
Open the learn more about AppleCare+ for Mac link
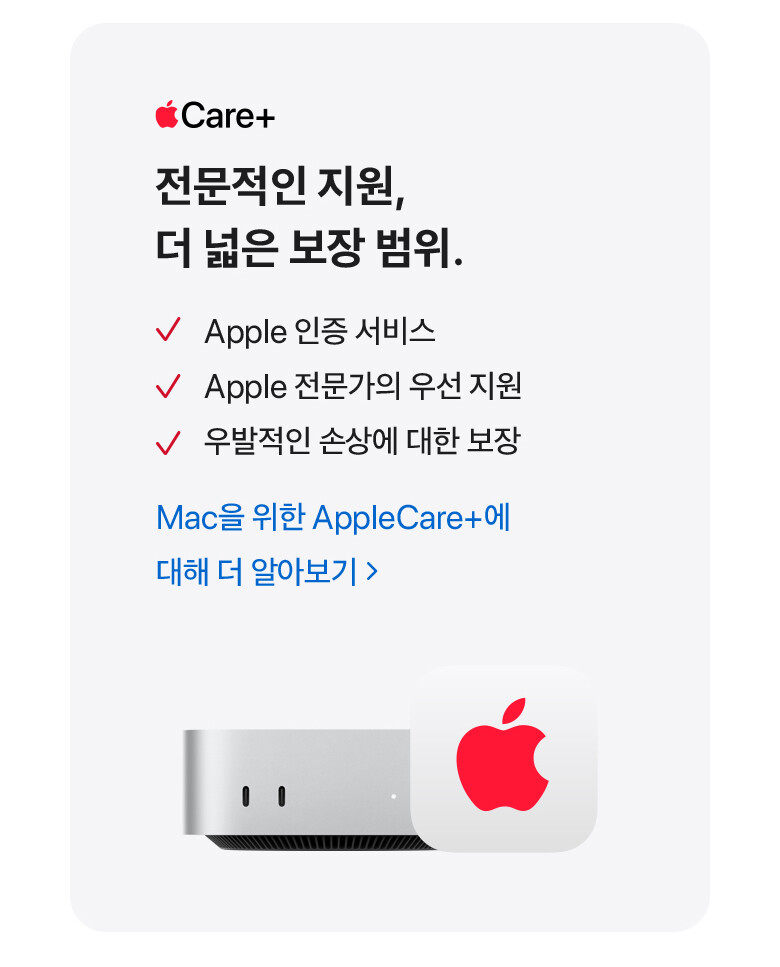[x=333, y=519]
